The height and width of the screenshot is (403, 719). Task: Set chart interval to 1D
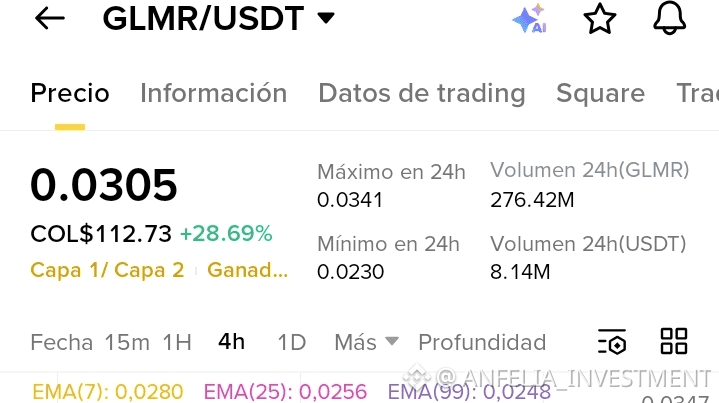[291, 342]
